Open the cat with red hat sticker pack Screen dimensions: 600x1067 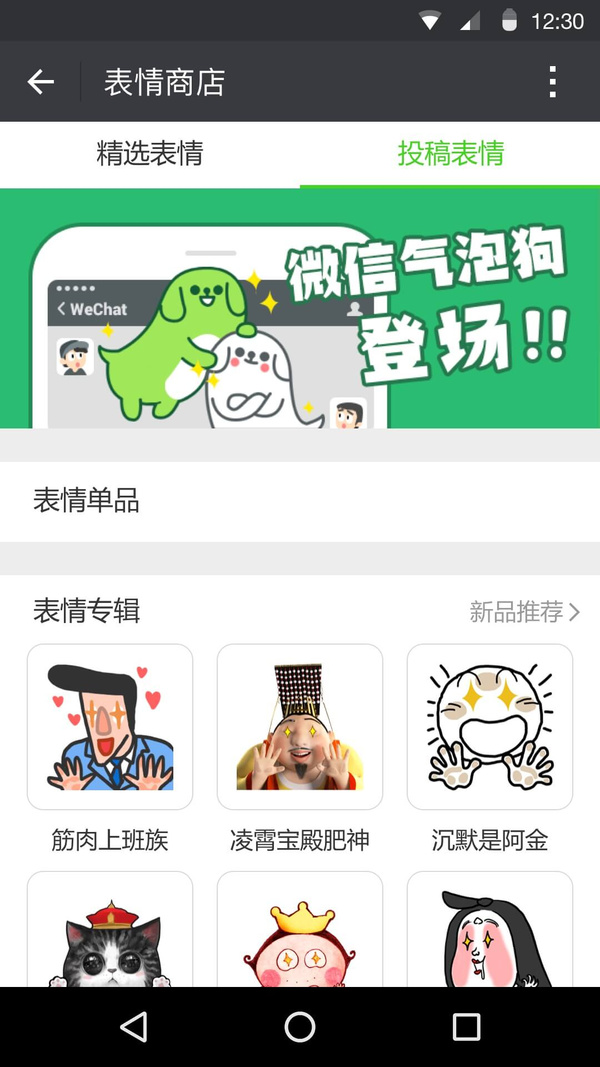coord(110,930)
